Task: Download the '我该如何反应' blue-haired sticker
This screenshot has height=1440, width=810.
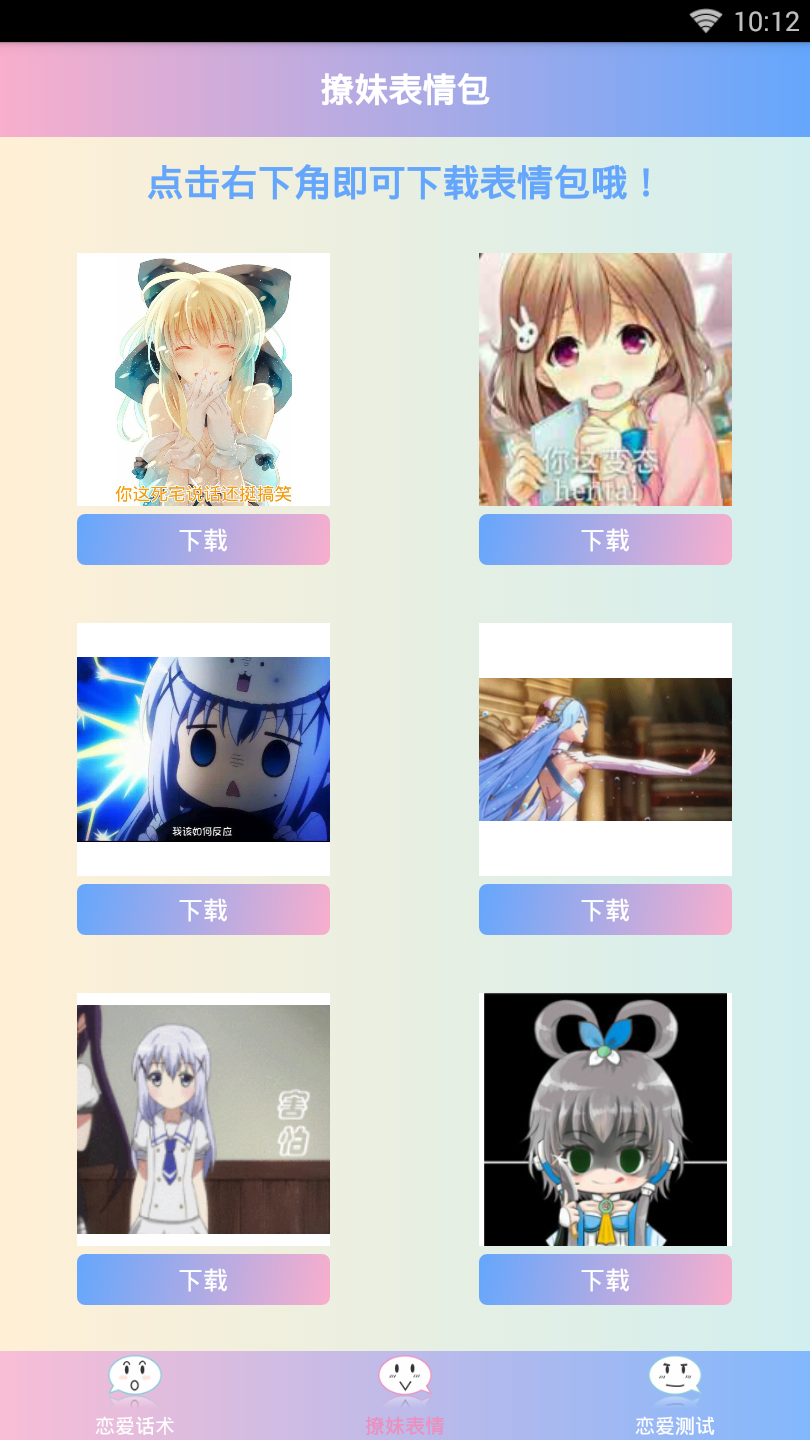Action: (x=203, y=910)
